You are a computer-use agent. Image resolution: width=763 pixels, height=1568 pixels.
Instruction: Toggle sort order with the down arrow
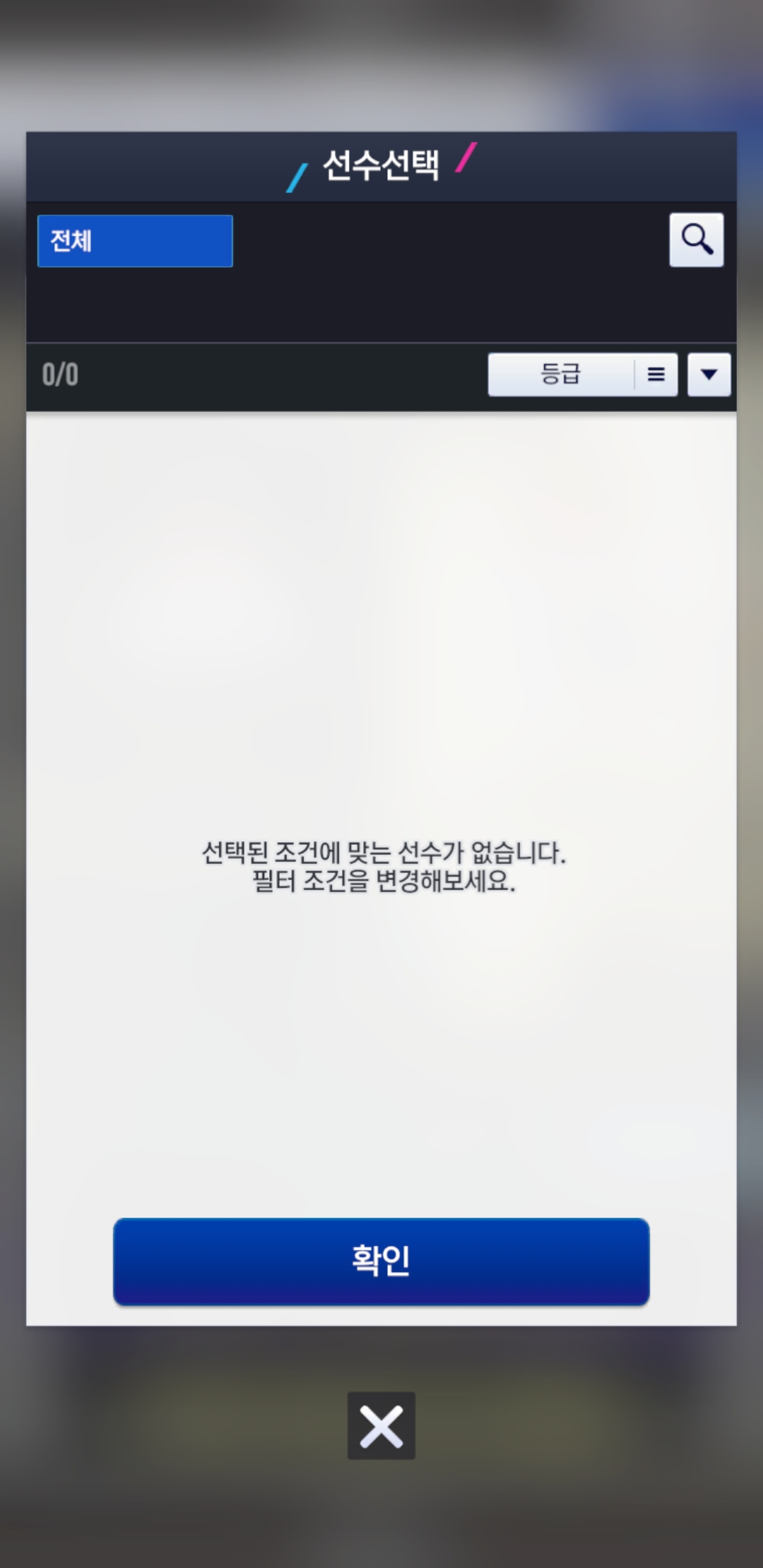(709, 374)
